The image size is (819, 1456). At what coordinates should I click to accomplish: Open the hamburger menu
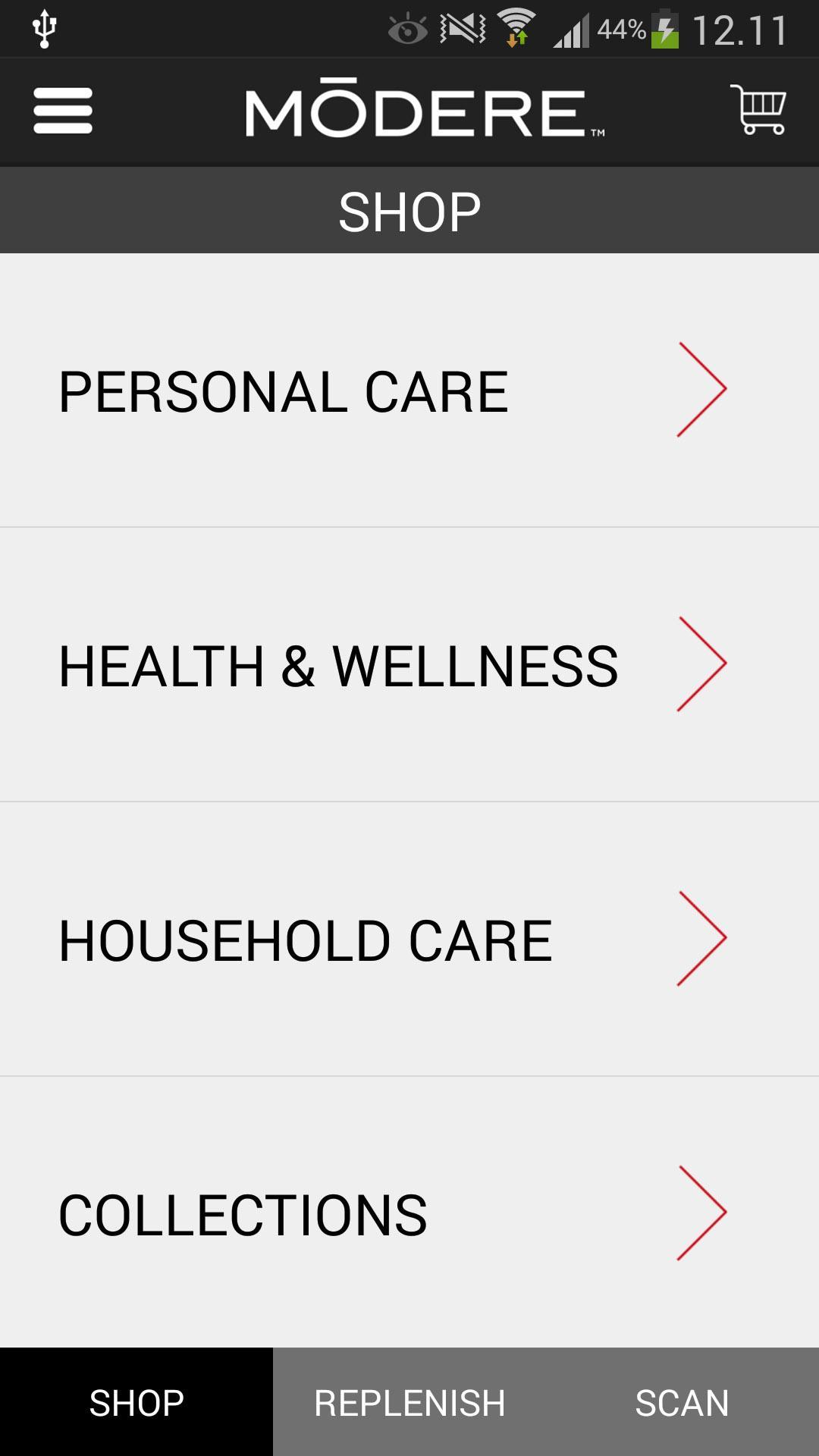pos(63,111)
